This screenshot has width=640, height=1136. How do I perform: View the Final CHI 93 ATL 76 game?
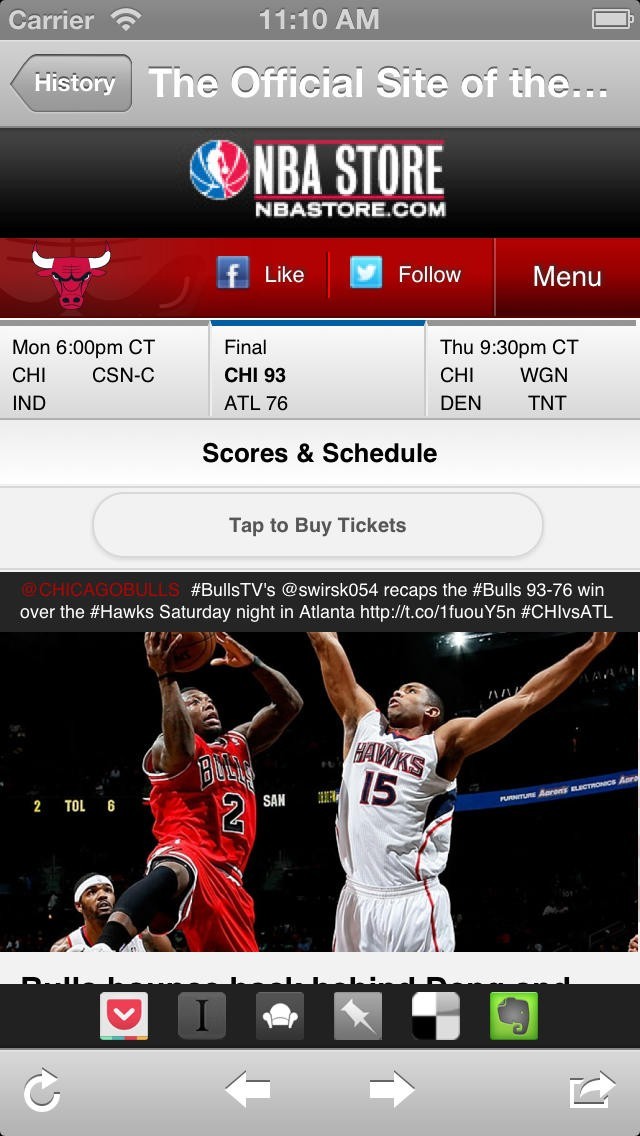(x=318, y=375)
